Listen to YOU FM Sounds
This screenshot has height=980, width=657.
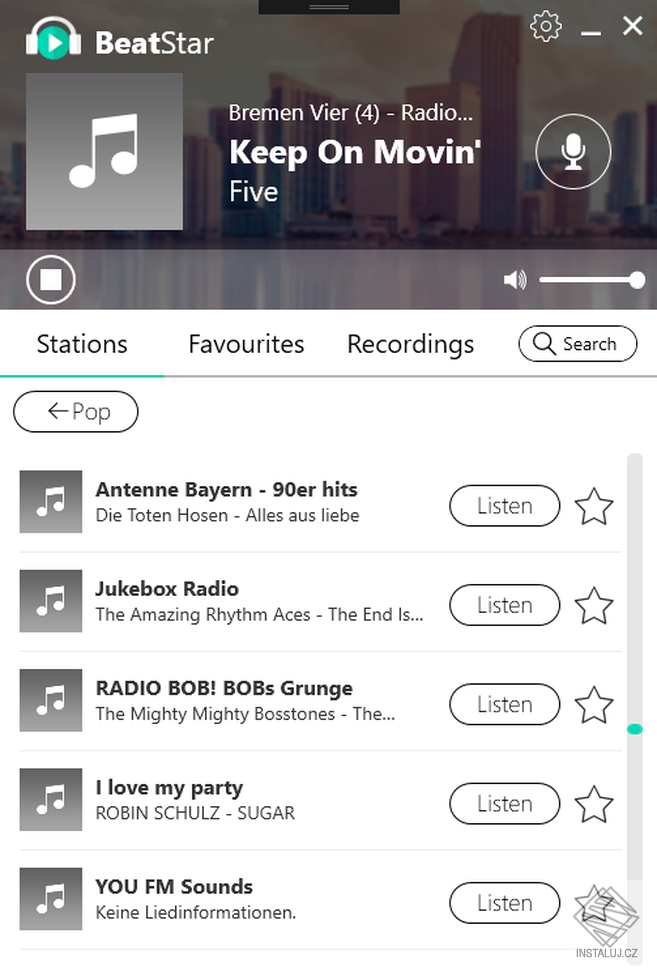click(504, 903)
